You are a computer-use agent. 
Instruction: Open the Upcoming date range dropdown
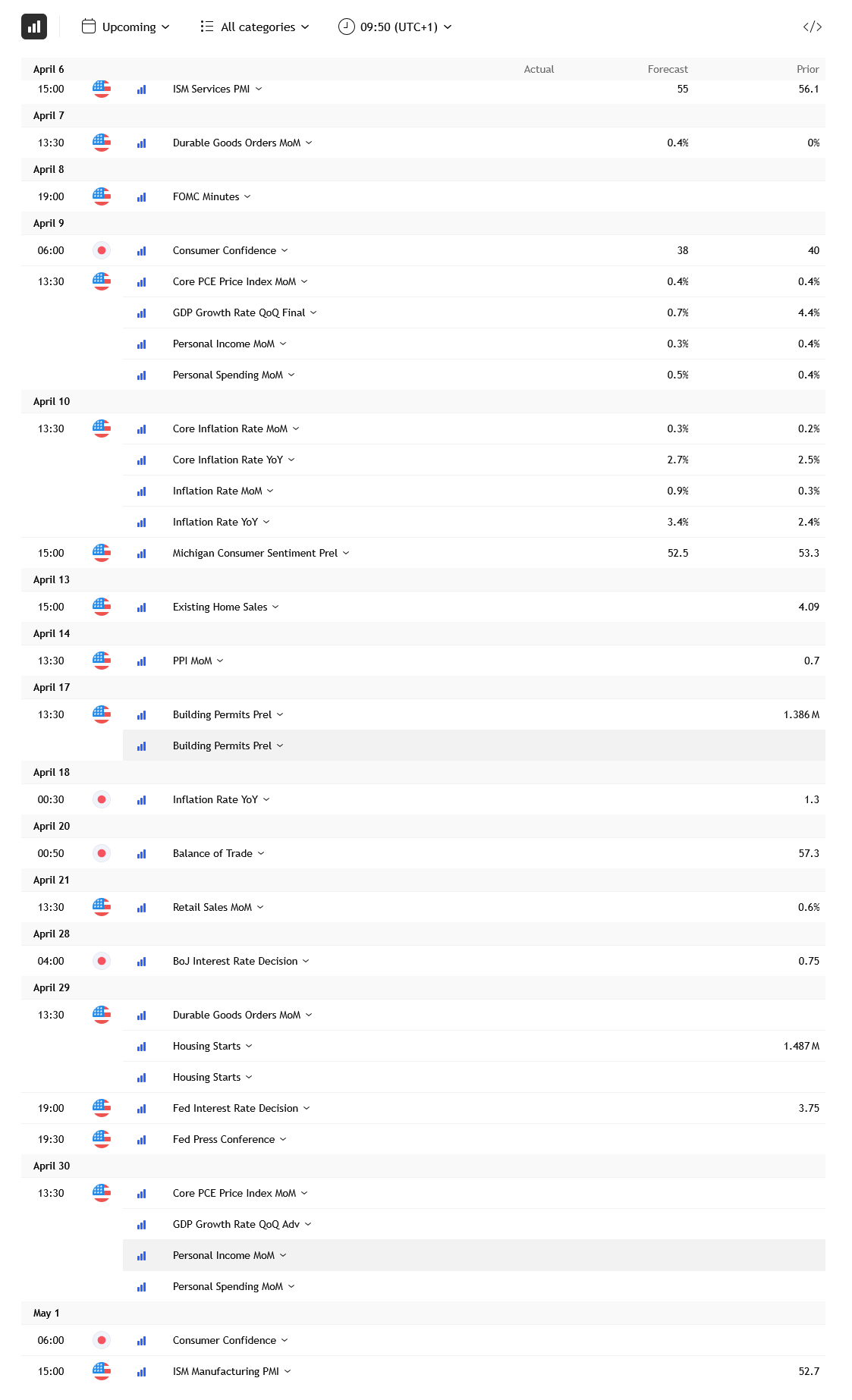tap(125, 27)
